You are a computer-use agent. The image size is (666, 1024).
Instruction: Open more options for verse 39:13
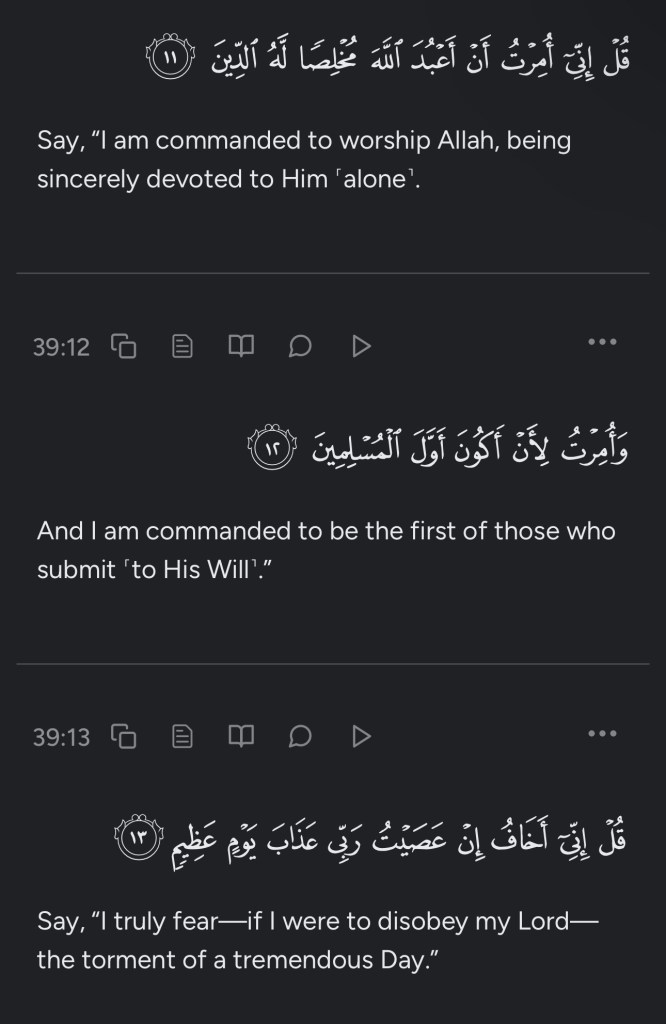(602, 733)
